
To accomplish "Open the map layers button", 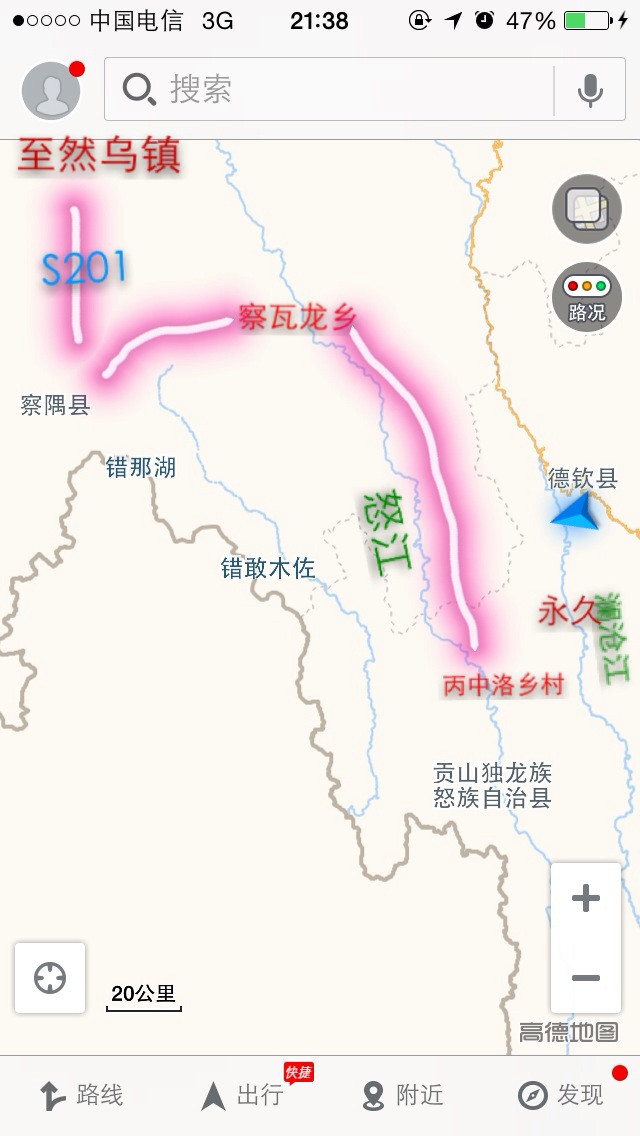I will point(587,208).
